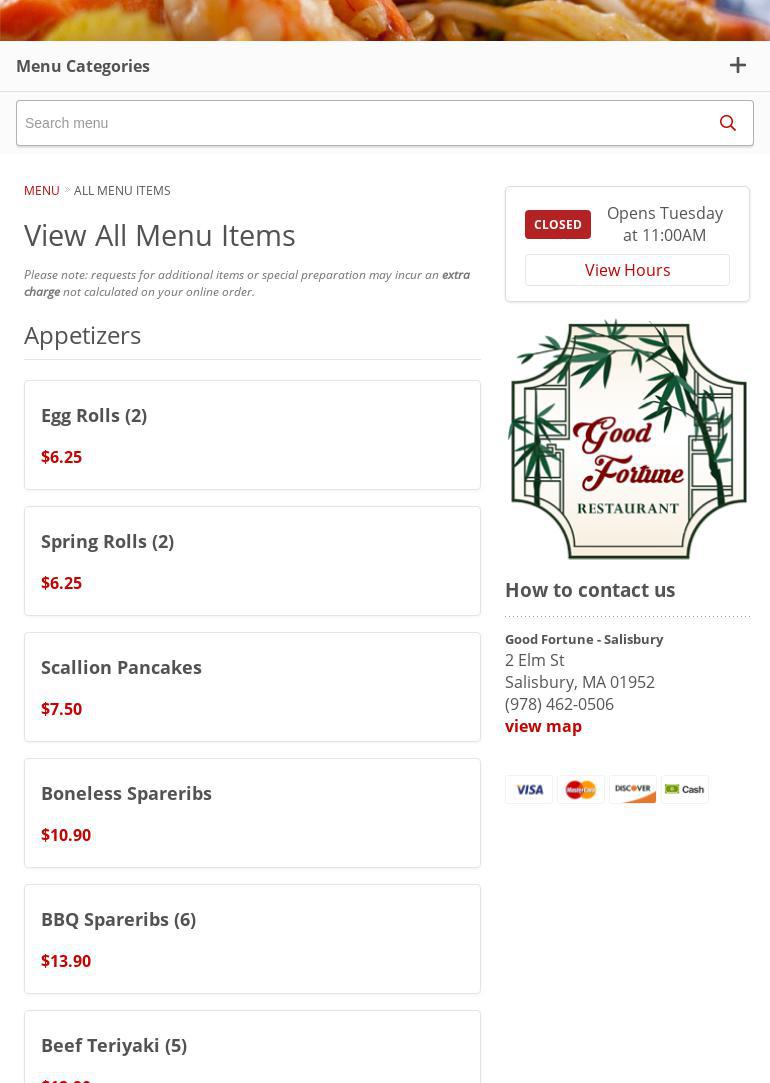This screenshot has width=770, height=1083.
Task: Submit search with the magnifier icon
Action: pyautogui.click(x=727, y=123)
